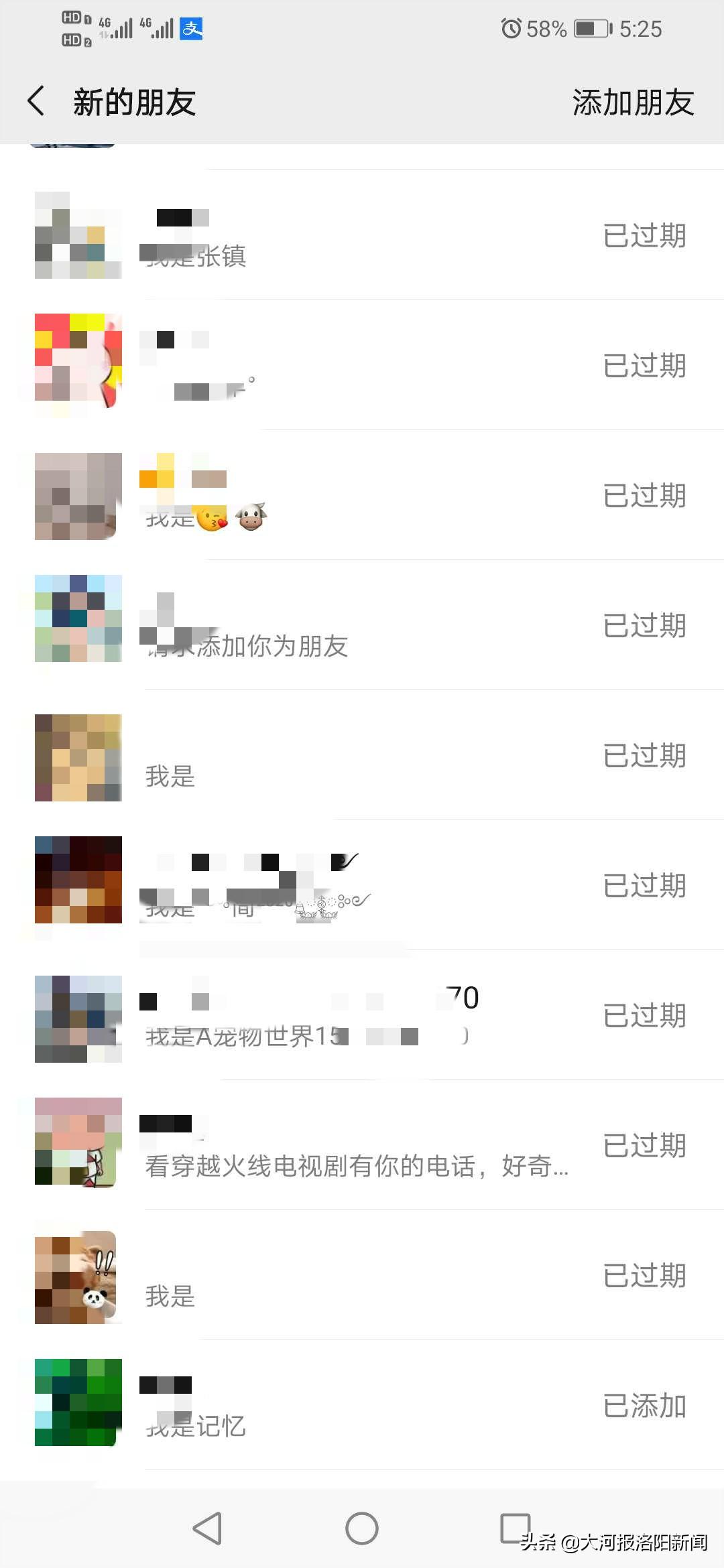Tap the triangle back navigation button
The width and height of the screenshot is (724, 1568).
[208, 1529]
